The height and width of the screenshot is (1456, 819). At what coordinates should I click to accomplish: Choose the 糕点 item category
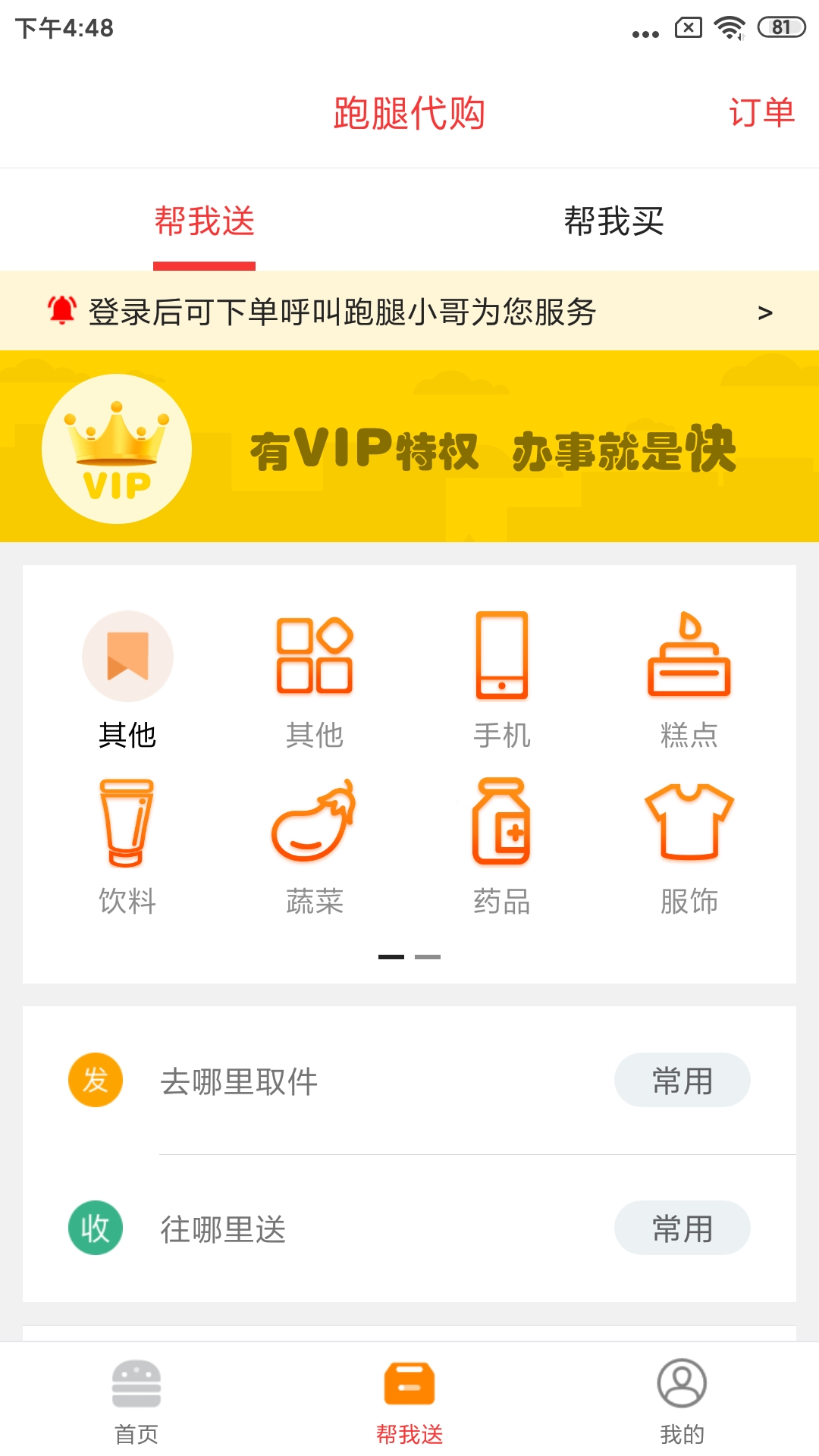pos(689,679)
